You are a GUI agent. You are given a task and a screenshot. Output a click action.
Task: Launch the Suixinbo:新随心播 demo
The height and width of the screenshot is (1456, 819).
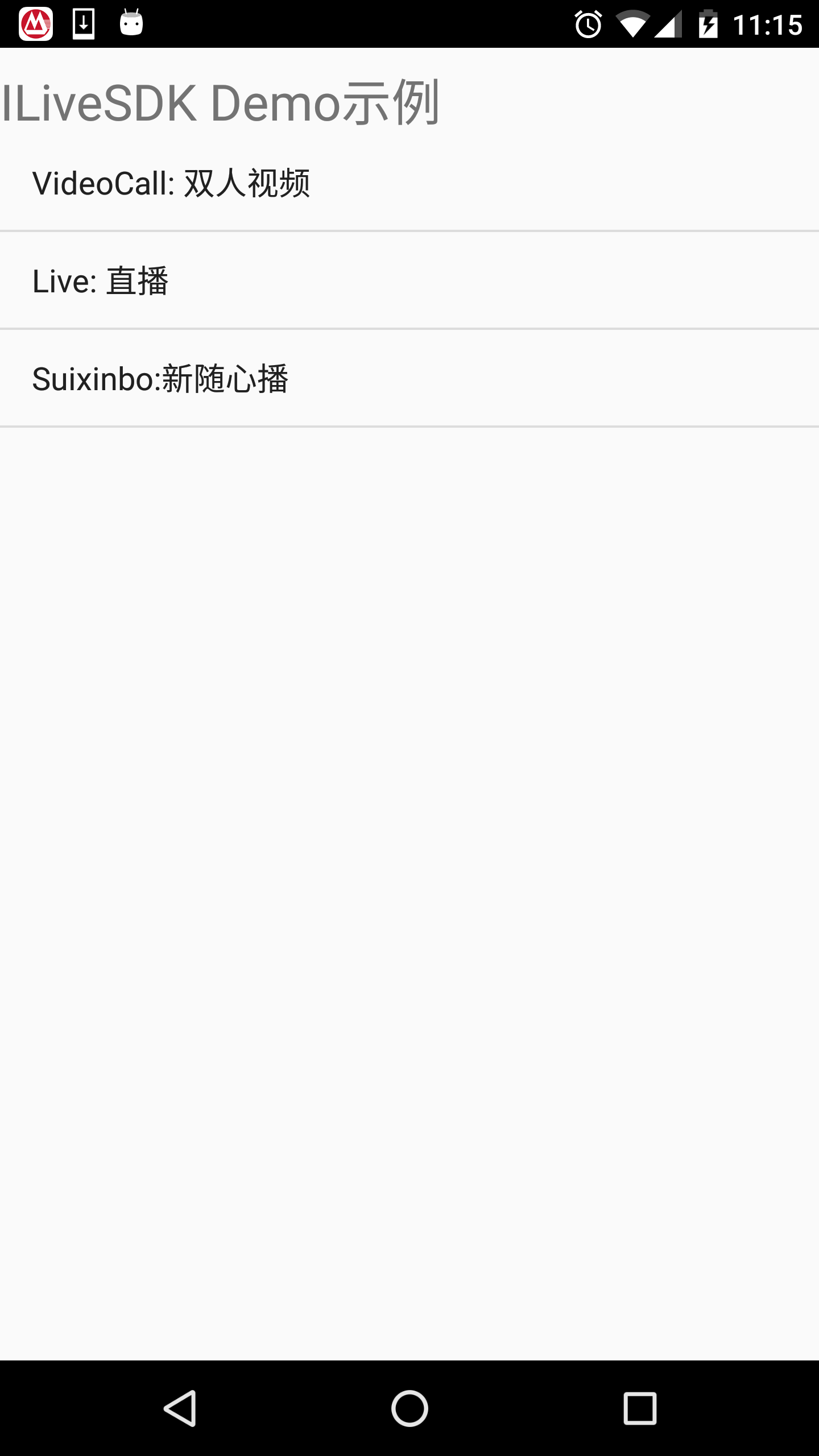click(x=409, y=378)
